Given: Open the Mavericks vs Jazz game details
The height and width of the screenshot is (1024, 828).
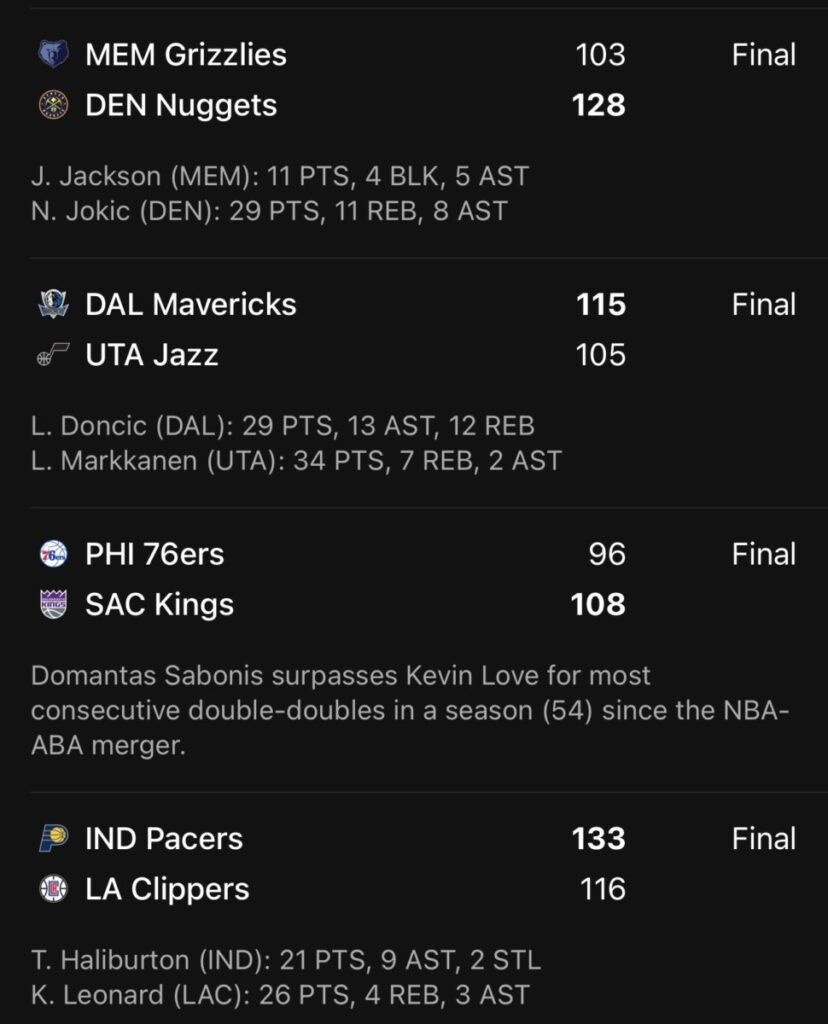Looking at the screenshot, I should coord(414,330).
